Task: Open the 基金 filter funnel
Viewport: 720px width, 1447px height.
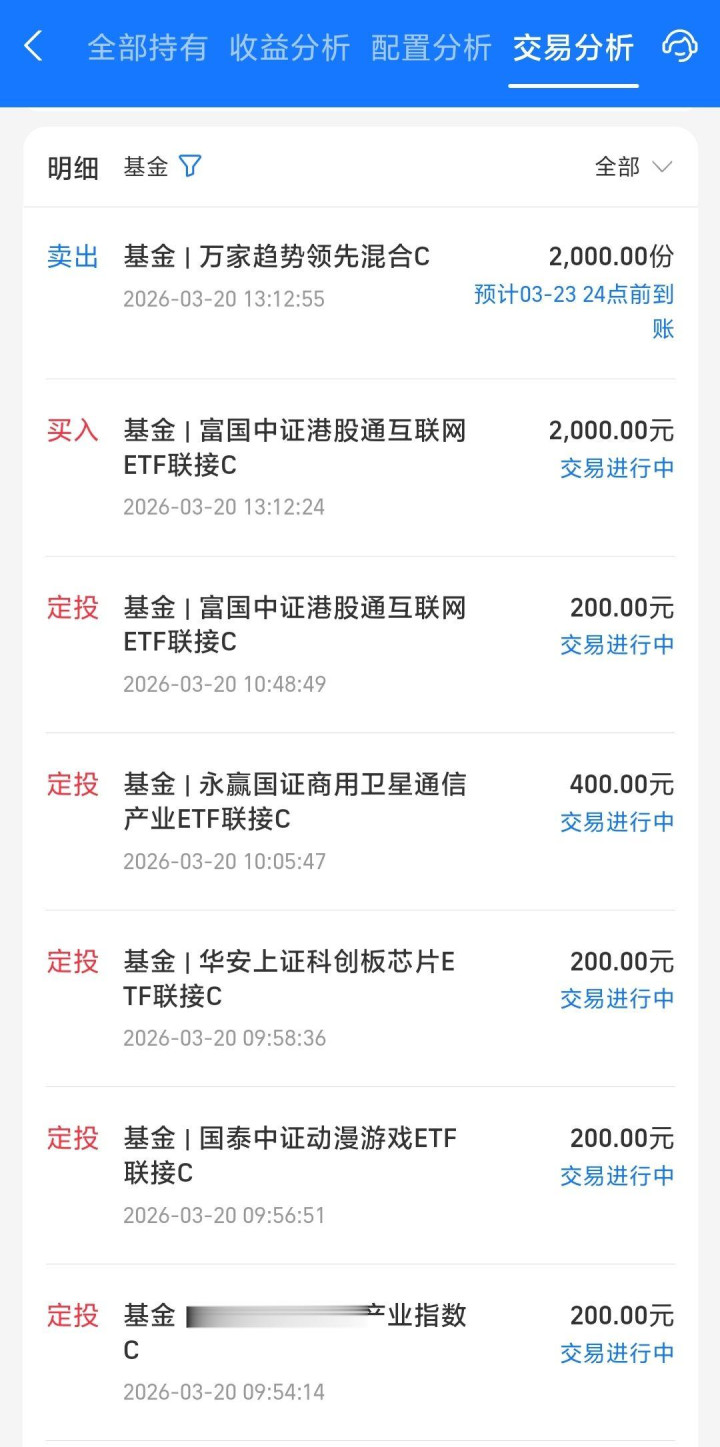Action: 190,166
